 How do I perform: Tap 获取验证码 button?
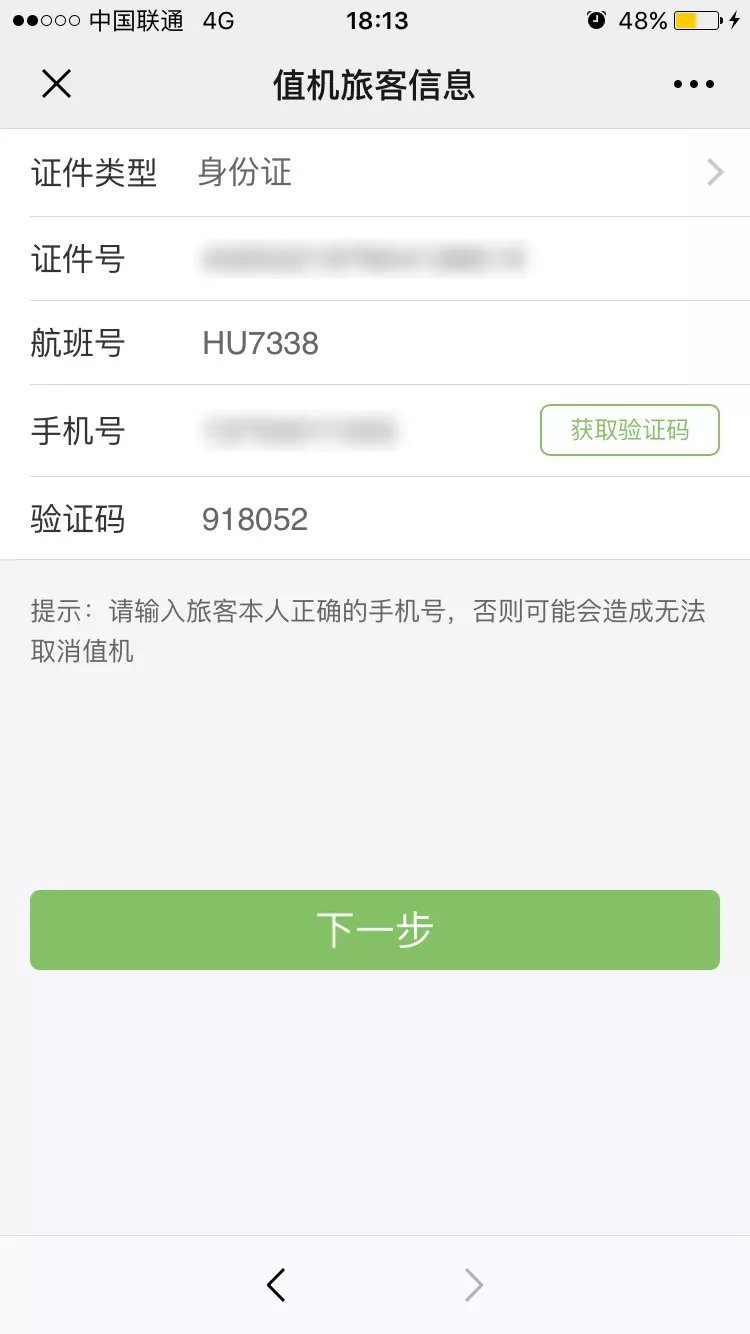pos(629,430)
